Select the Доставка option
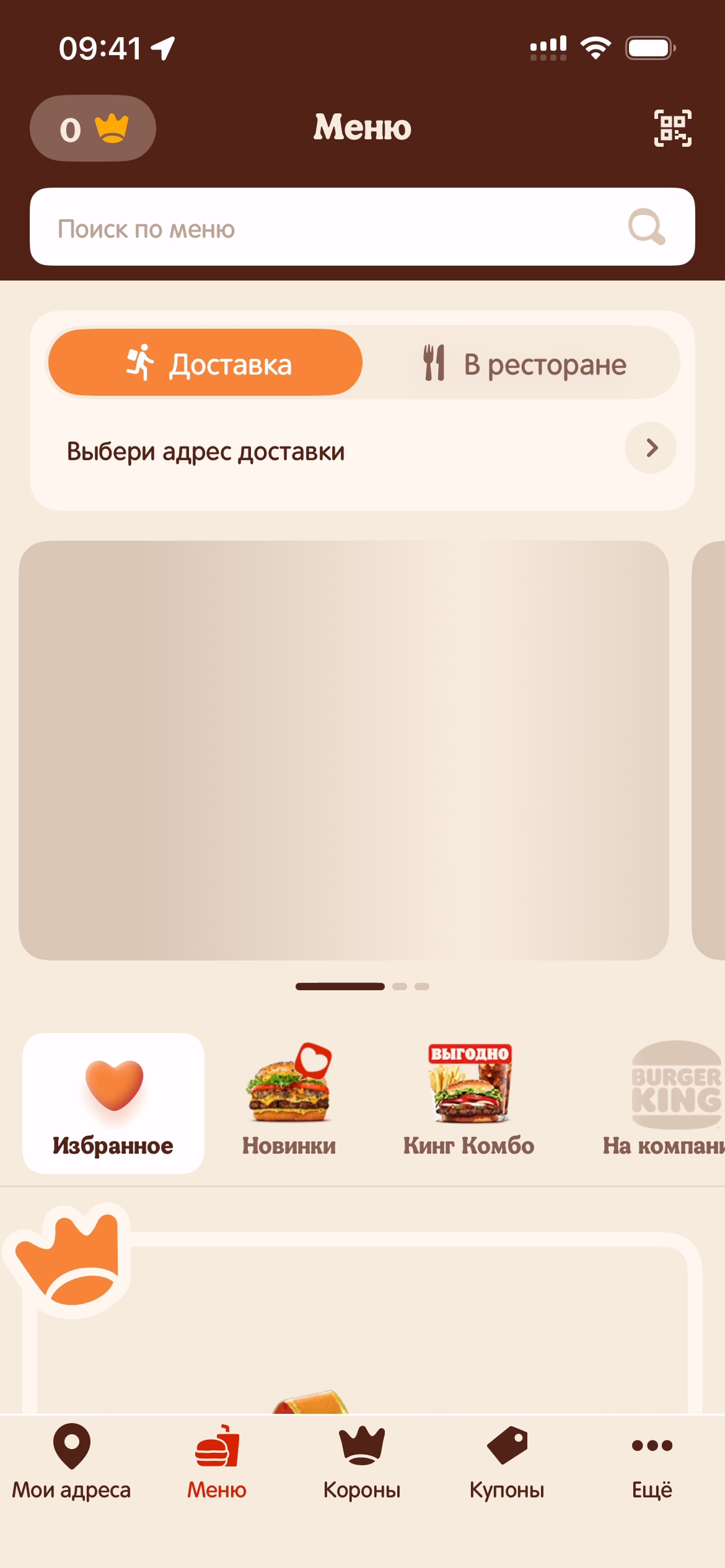 coord(206,363)
